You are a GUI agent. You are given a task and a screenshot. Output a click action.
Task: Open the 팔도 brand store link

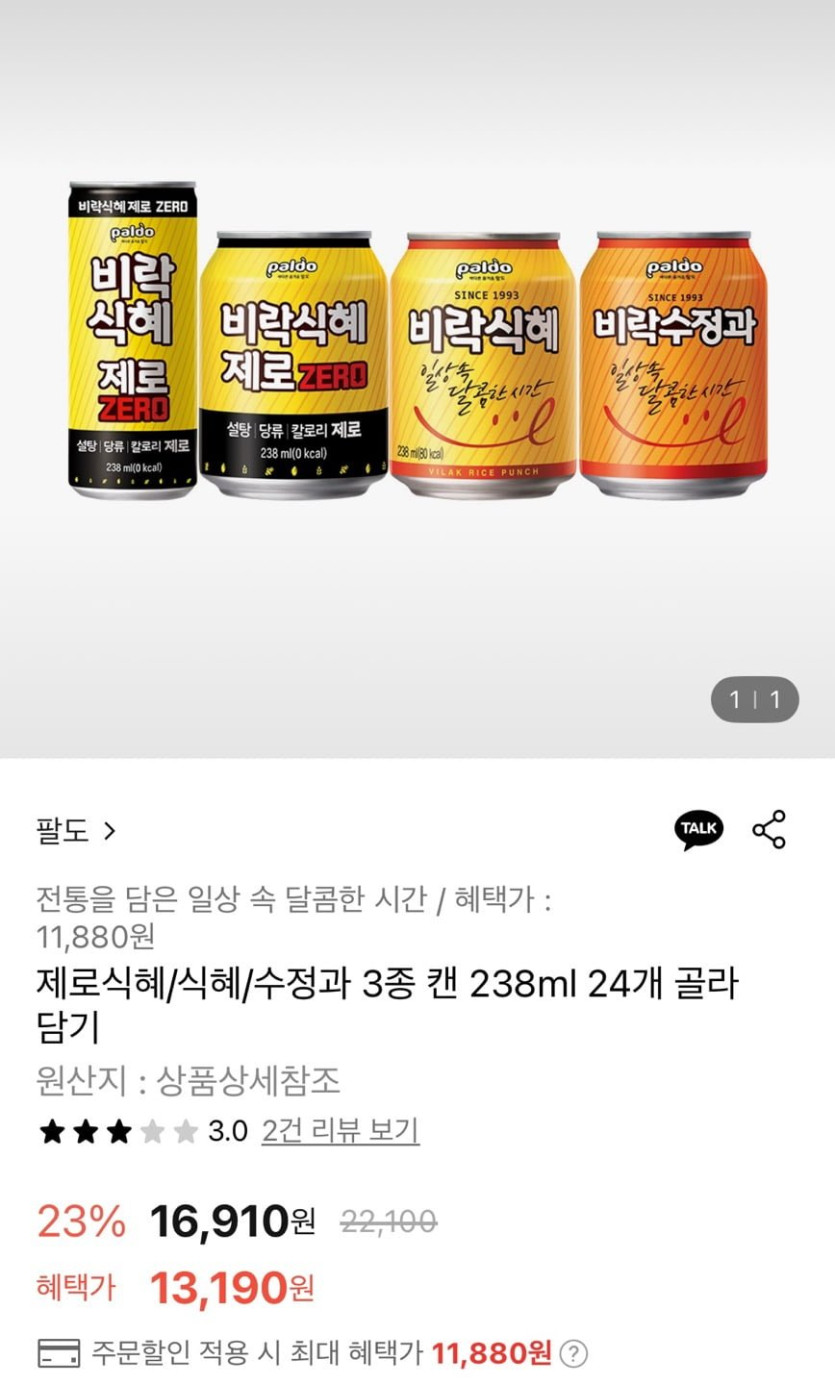[76, 830]
